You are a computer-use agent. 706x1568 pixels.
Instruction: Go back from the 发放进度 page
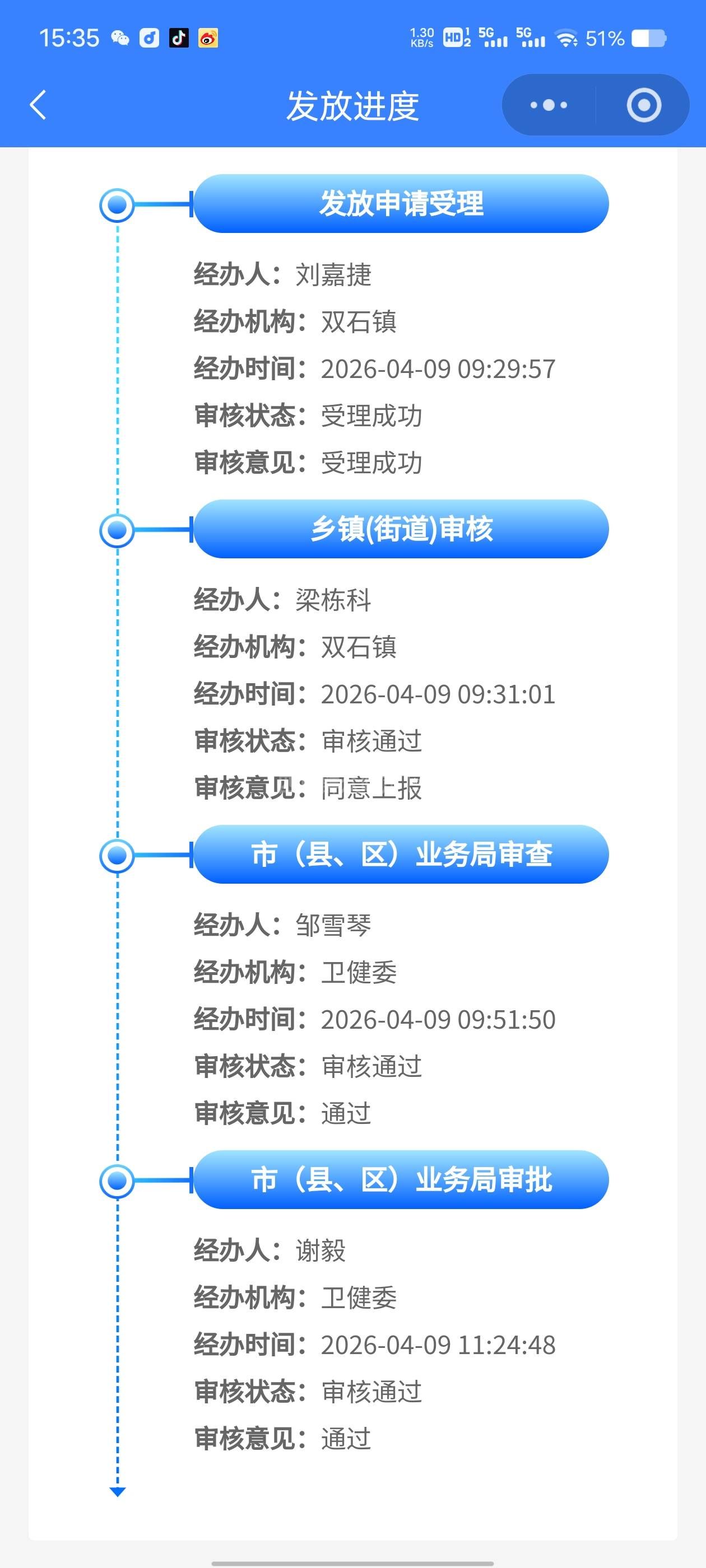click(x=38, y=105)
